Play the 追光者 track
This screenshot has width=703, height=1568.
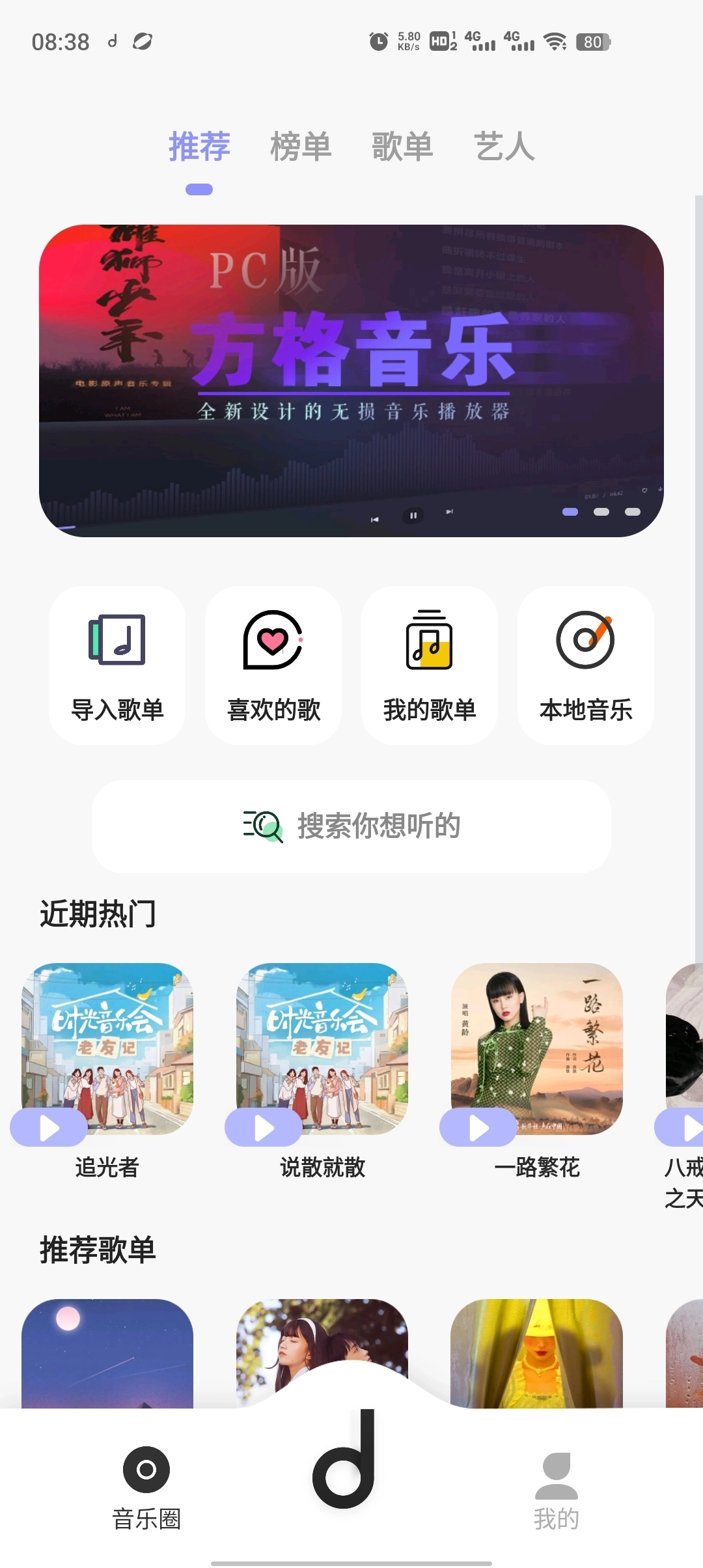[49, 1127]
